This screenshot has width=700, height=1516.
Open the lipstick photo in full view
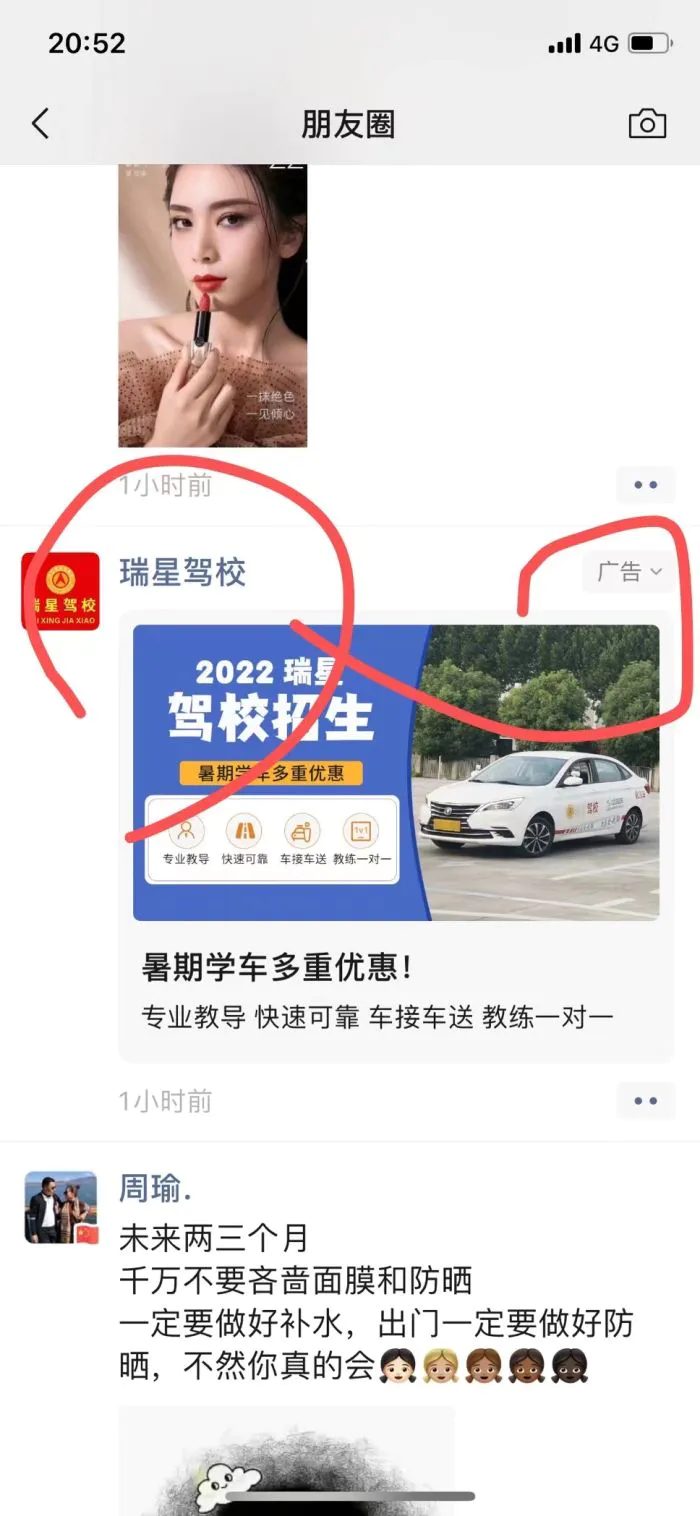[212, 305]
